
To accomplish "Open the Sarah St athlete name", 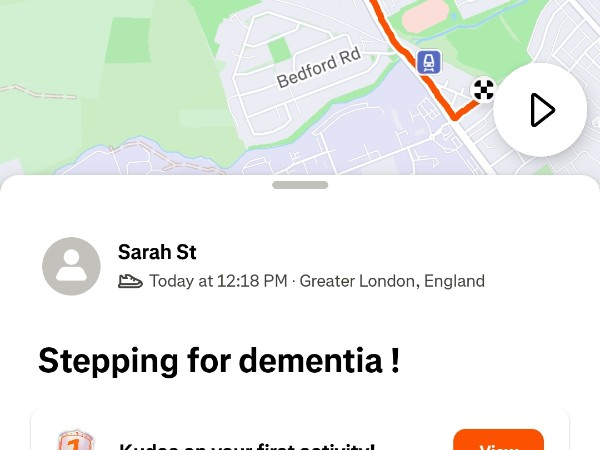I will [x=157, y=251].
